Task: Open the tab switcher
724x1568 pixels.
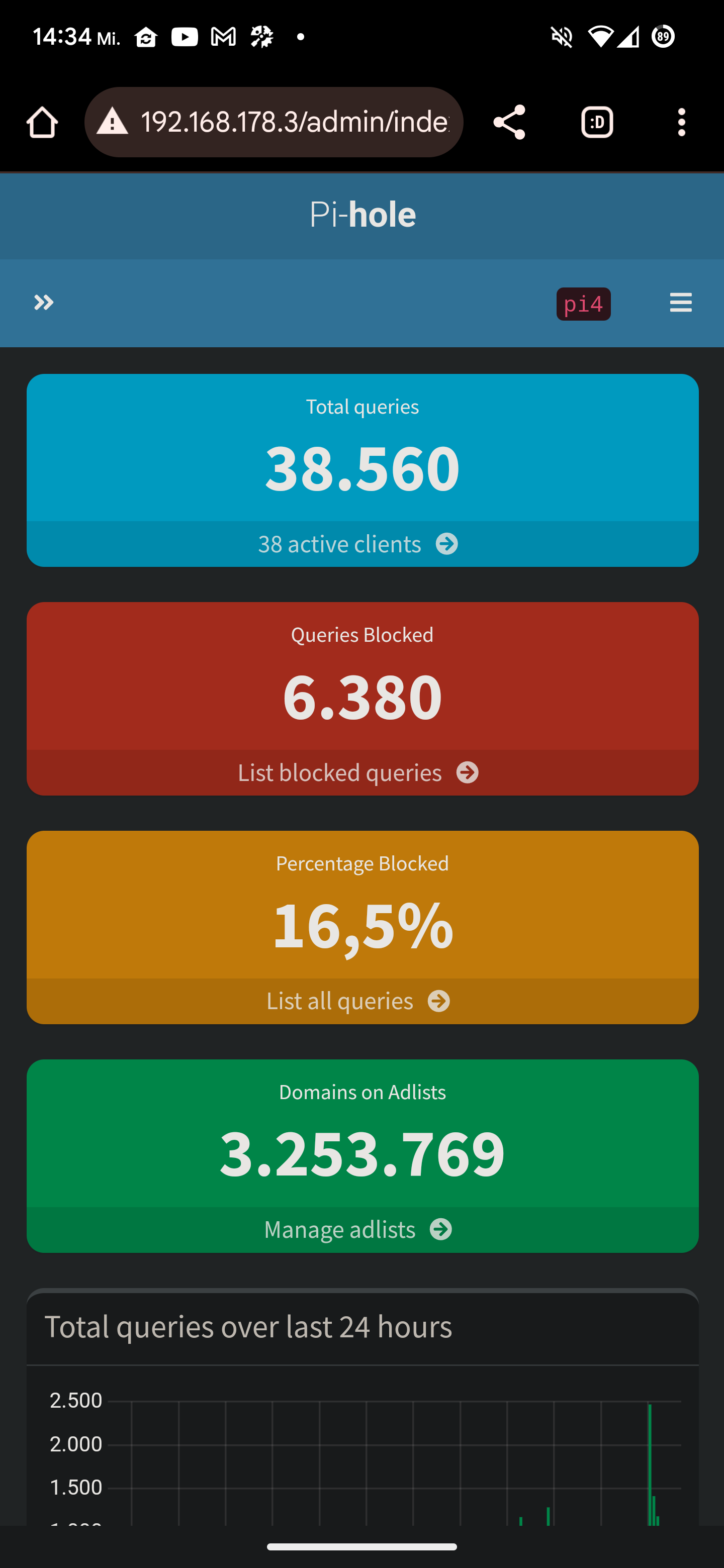Action: pos(597,122)
